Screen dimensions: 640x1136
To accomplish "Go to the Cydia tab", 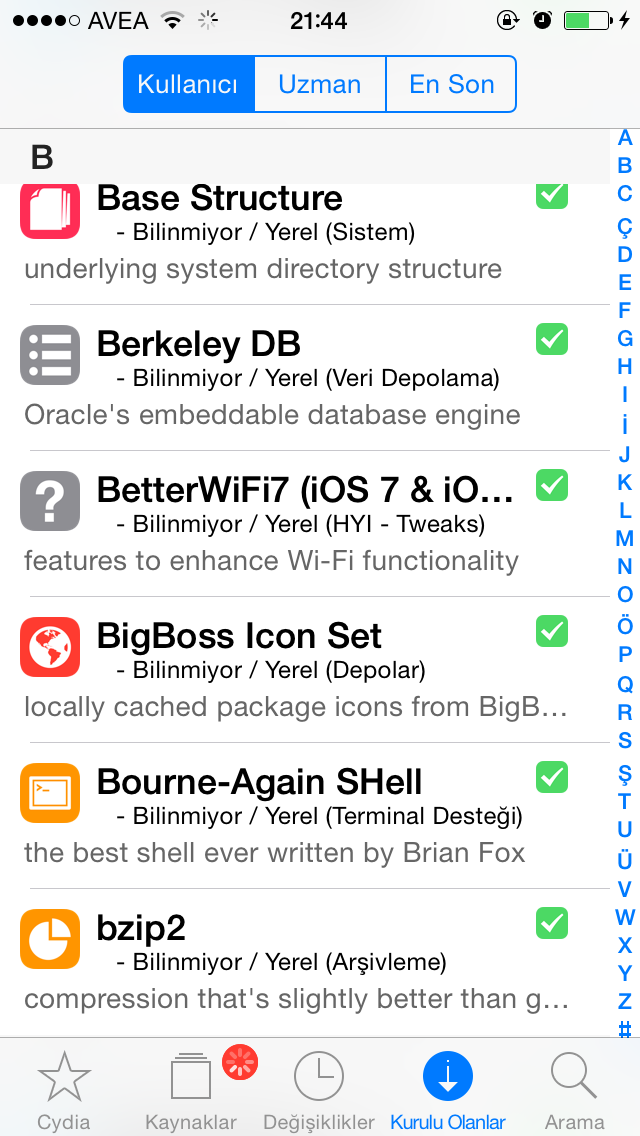I will [64, 1090].
